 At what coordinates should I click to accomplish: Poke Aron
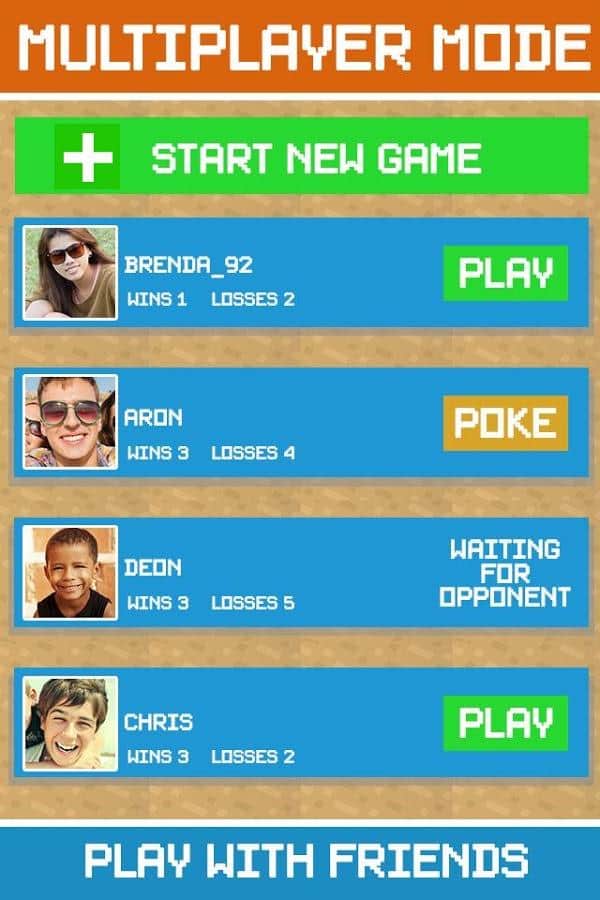505,423
